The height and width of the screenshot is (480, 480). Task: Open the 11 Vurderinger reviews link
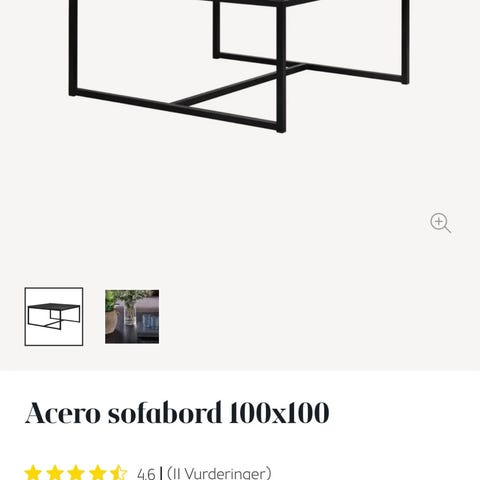pos(219,473)
